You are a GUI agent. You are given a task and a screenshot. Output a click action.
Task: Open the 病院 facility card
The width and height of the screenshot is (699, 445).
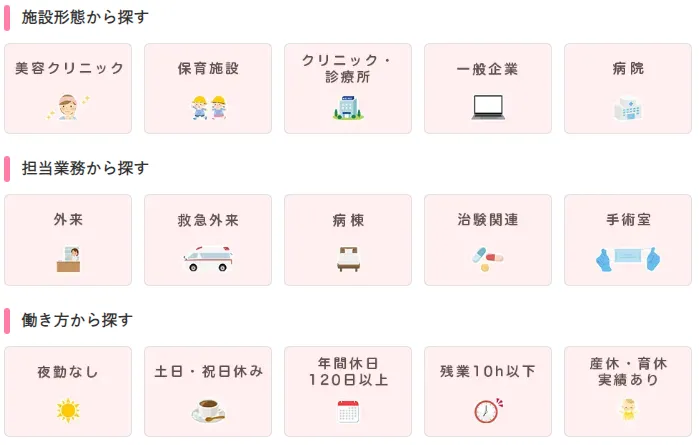coord(628,88)
